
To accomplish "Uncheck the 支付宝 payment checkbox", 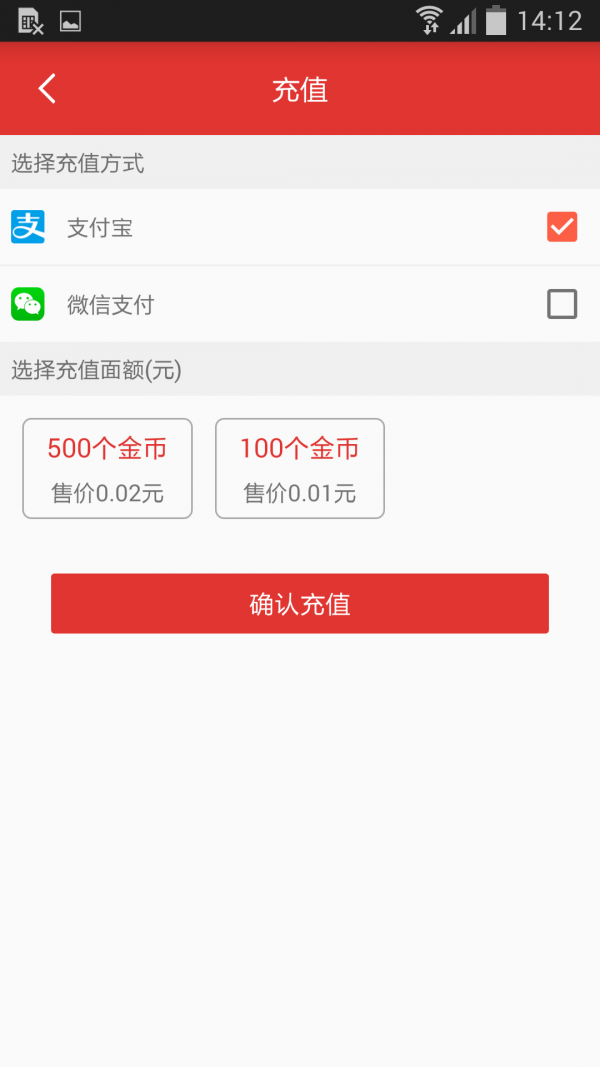I will 562,228.
